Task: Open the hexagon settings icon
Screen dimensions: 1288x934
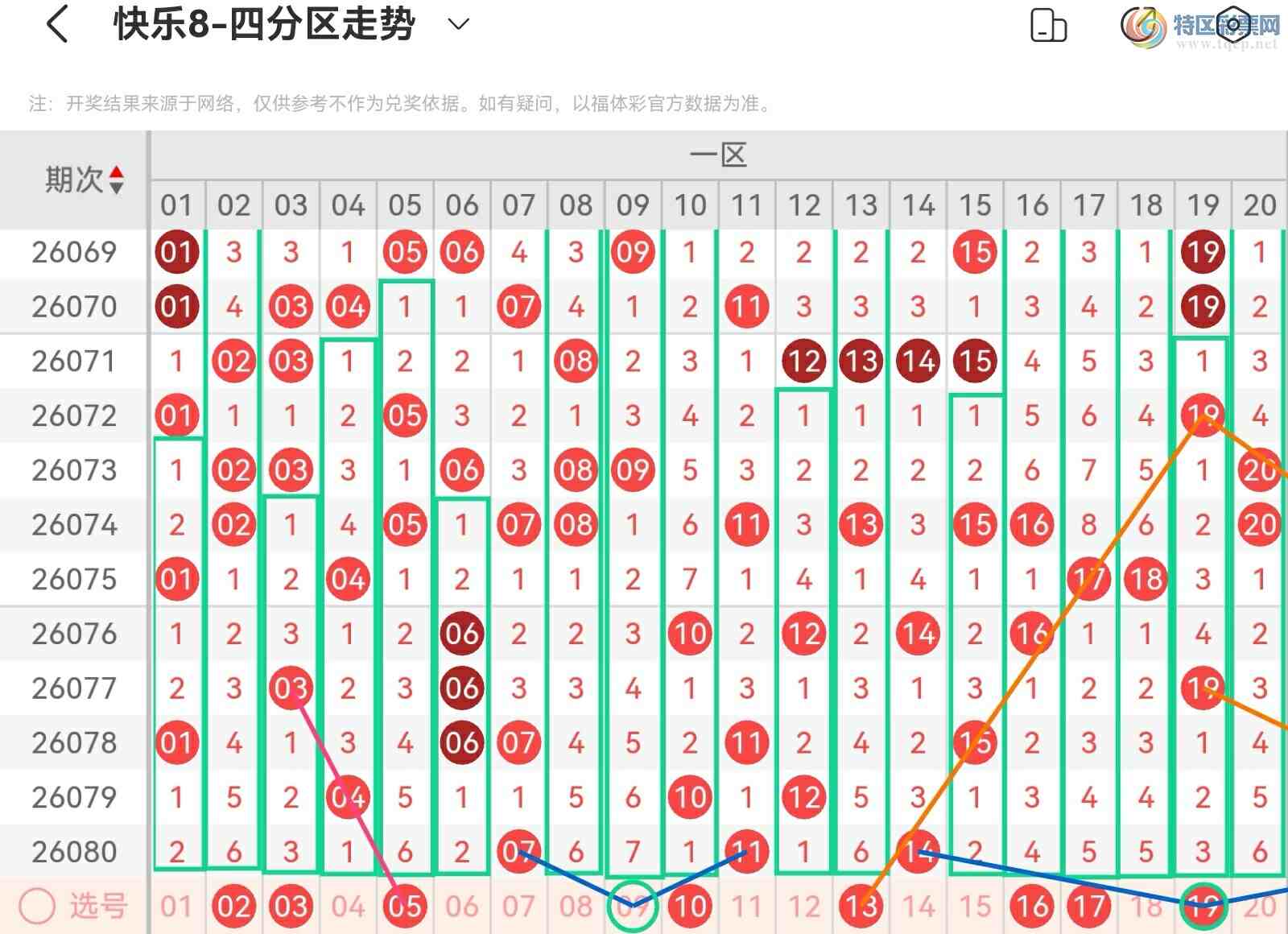Action: [1232, 25]
